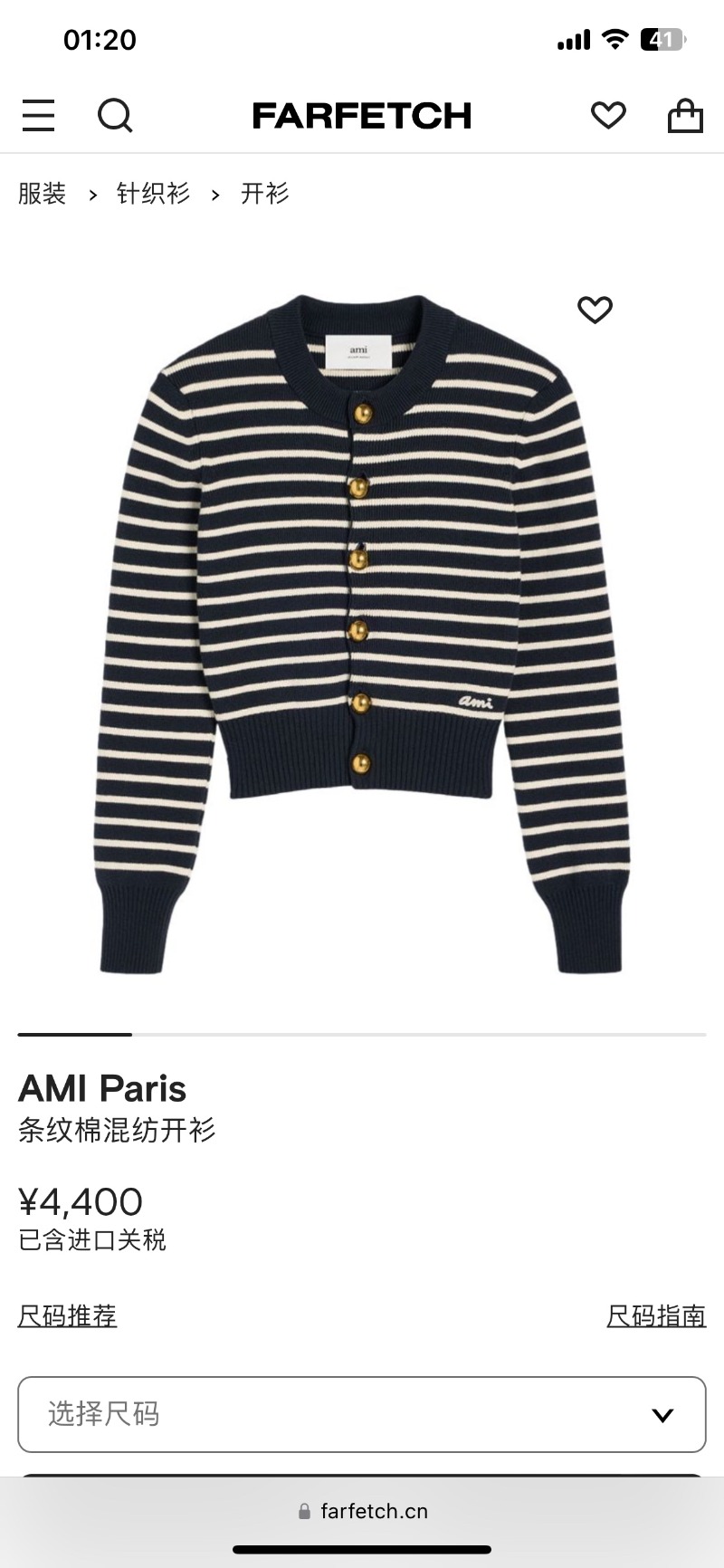Go to 开衫 breadcrumb category
Viewport: 724px width, 1568px height.
(264, 194)
